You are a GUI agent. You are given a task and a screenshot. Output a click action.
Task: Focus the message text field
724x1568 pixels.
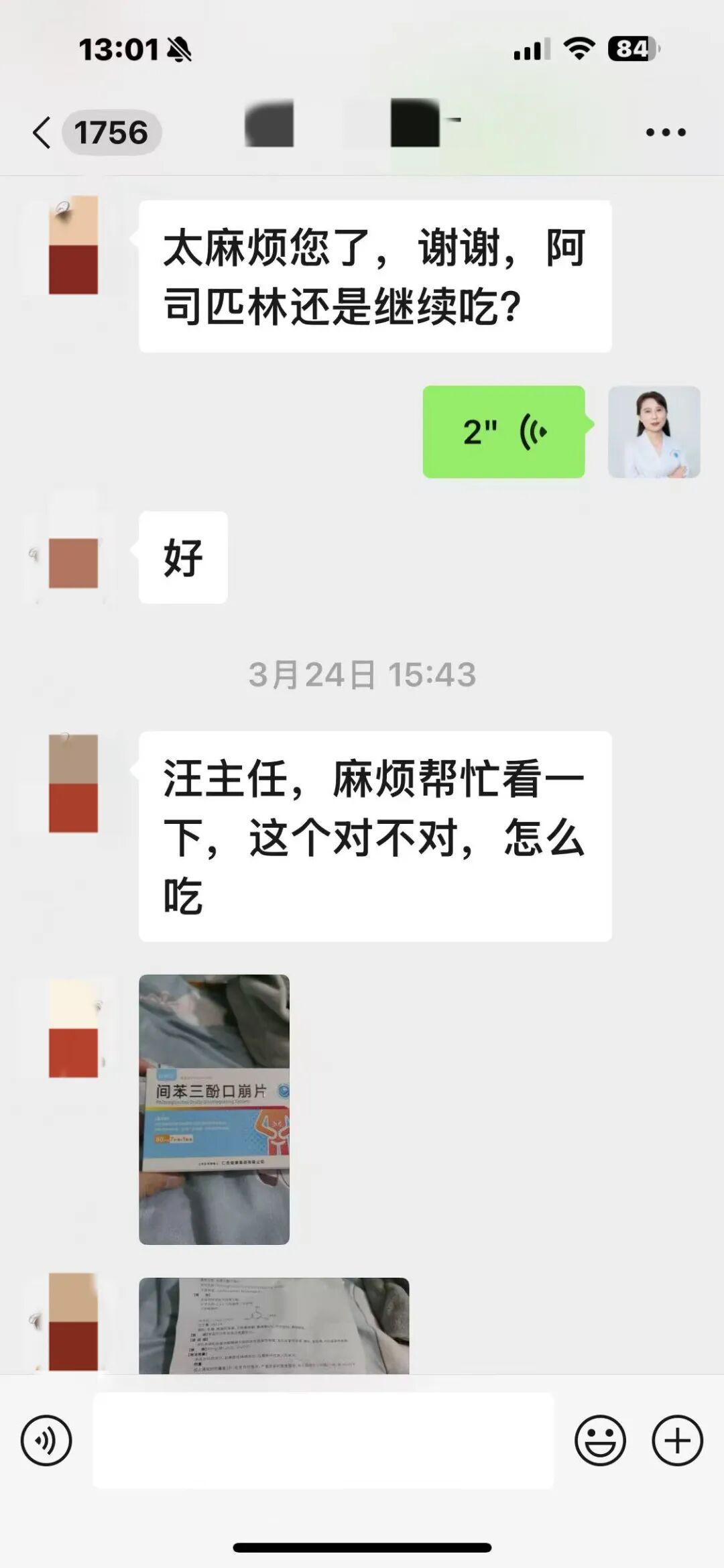coord(323,1440)
